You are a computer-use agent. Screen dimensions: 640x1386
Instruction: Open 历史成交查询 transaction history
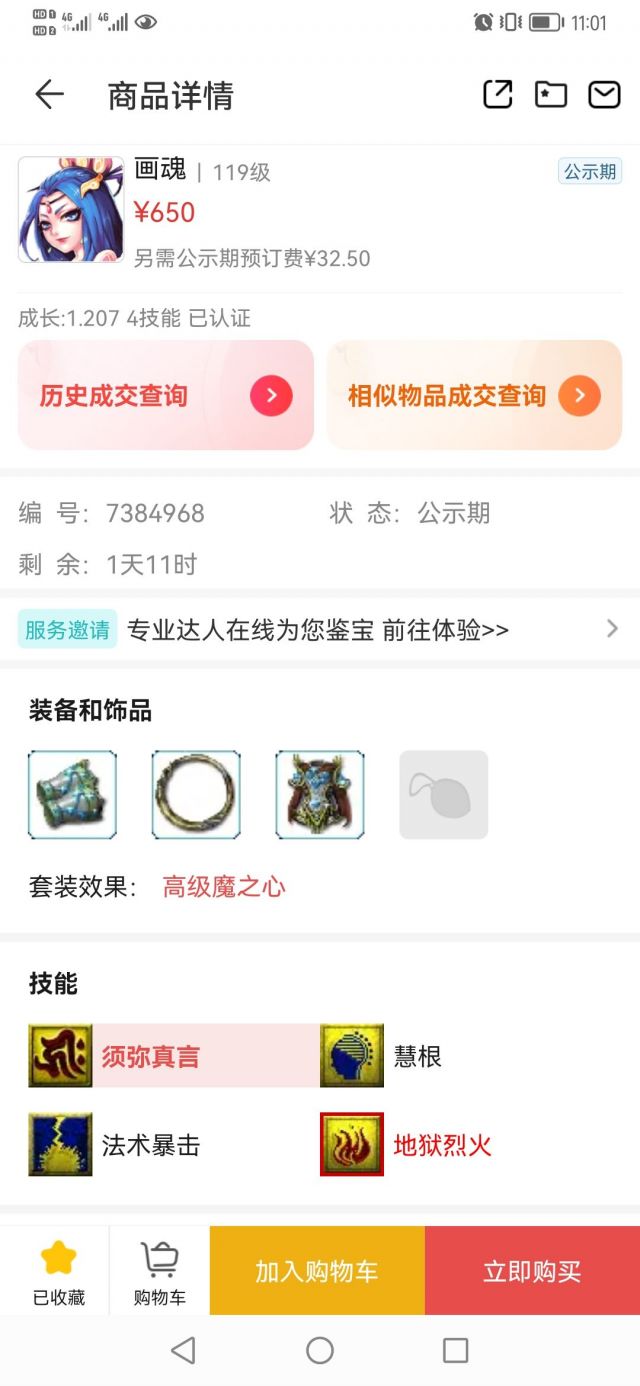(166, 395)
